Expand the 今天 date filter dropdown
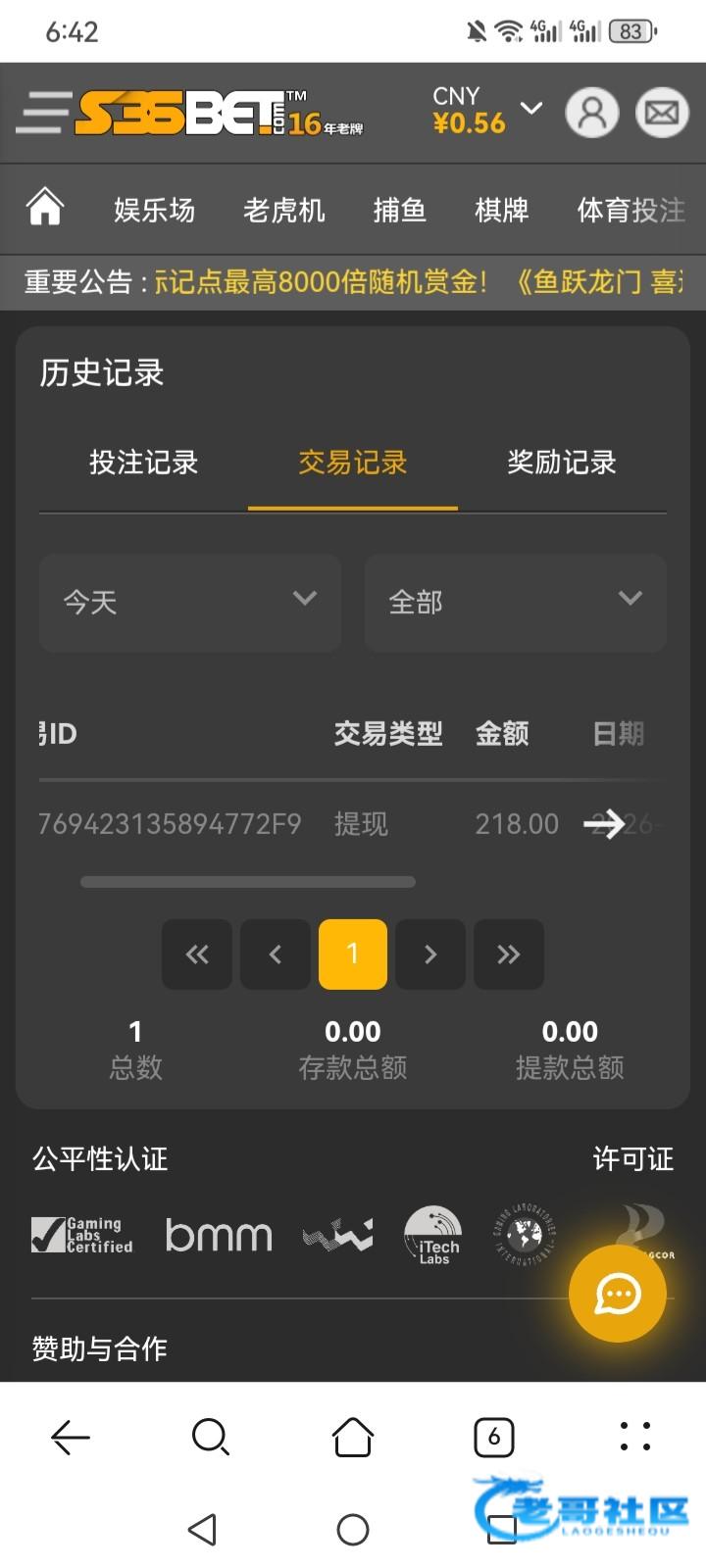Viewport: 706px width, 1568px height. pos(190,602)
